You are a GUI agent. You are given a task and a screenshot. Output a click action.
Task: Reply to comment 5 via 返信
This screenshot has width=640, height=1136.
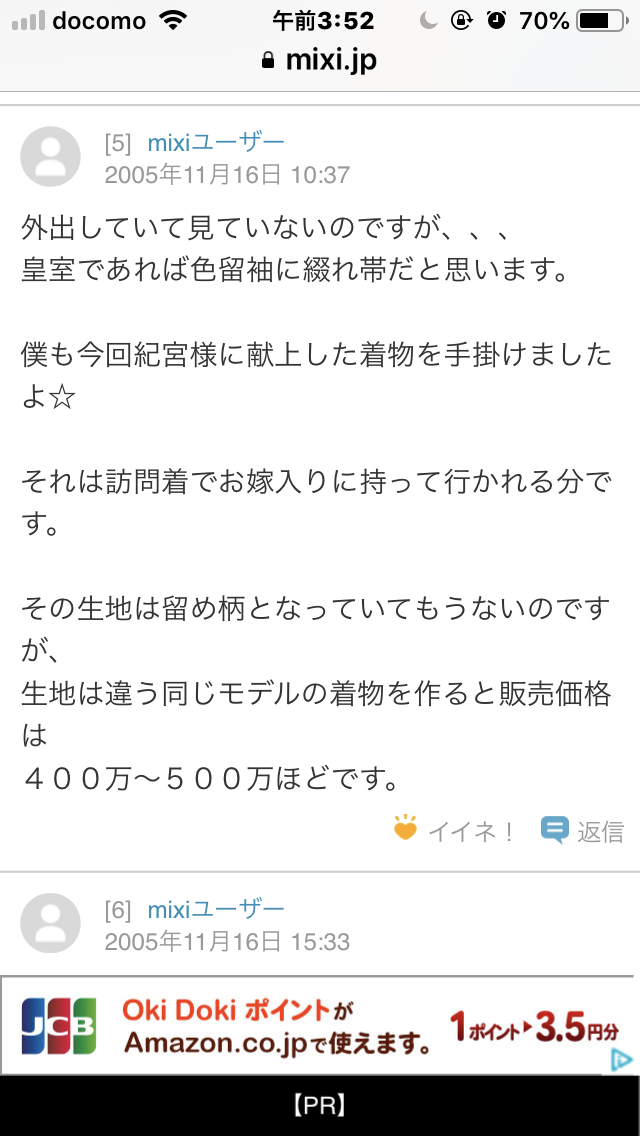pos(582,830)
